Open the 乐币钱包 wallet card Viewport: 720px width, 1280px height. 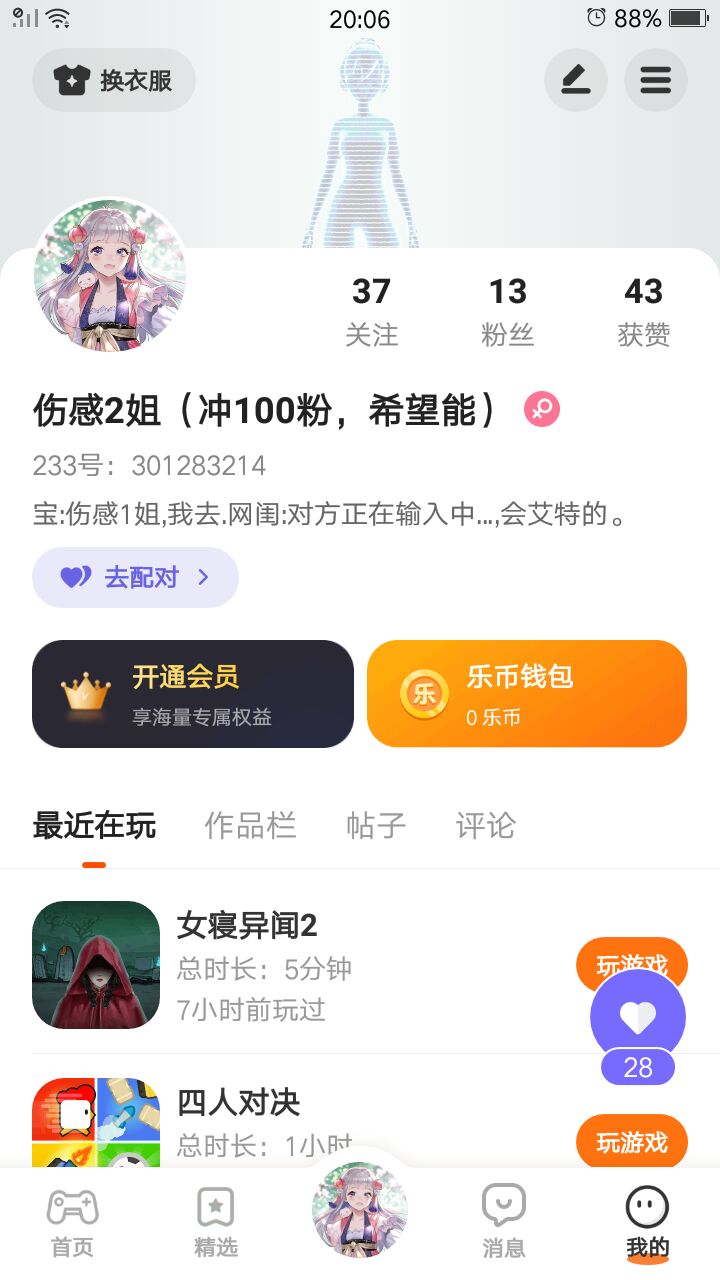pyautogui.click(x=527, y=694)
